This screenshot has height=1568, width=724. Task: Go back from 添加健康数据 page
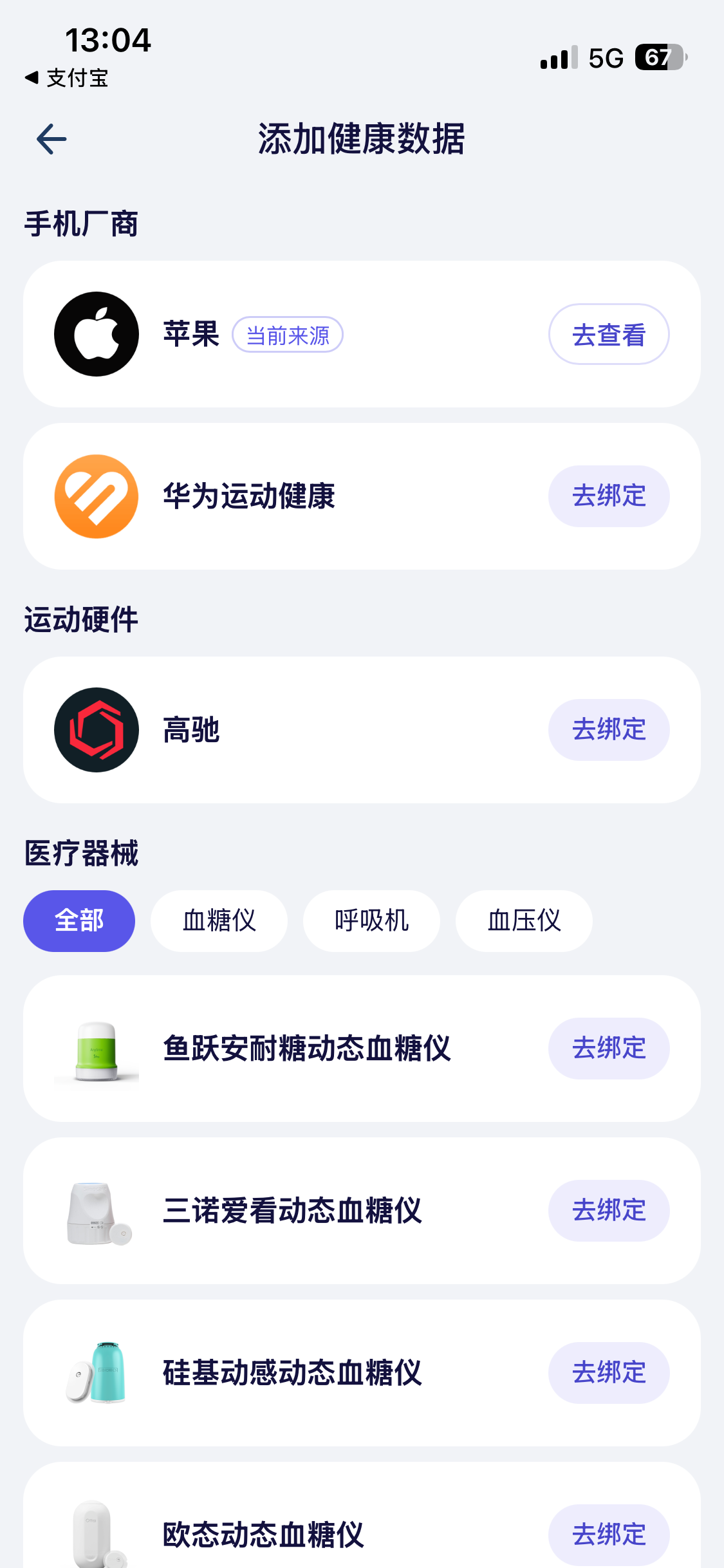51,139
